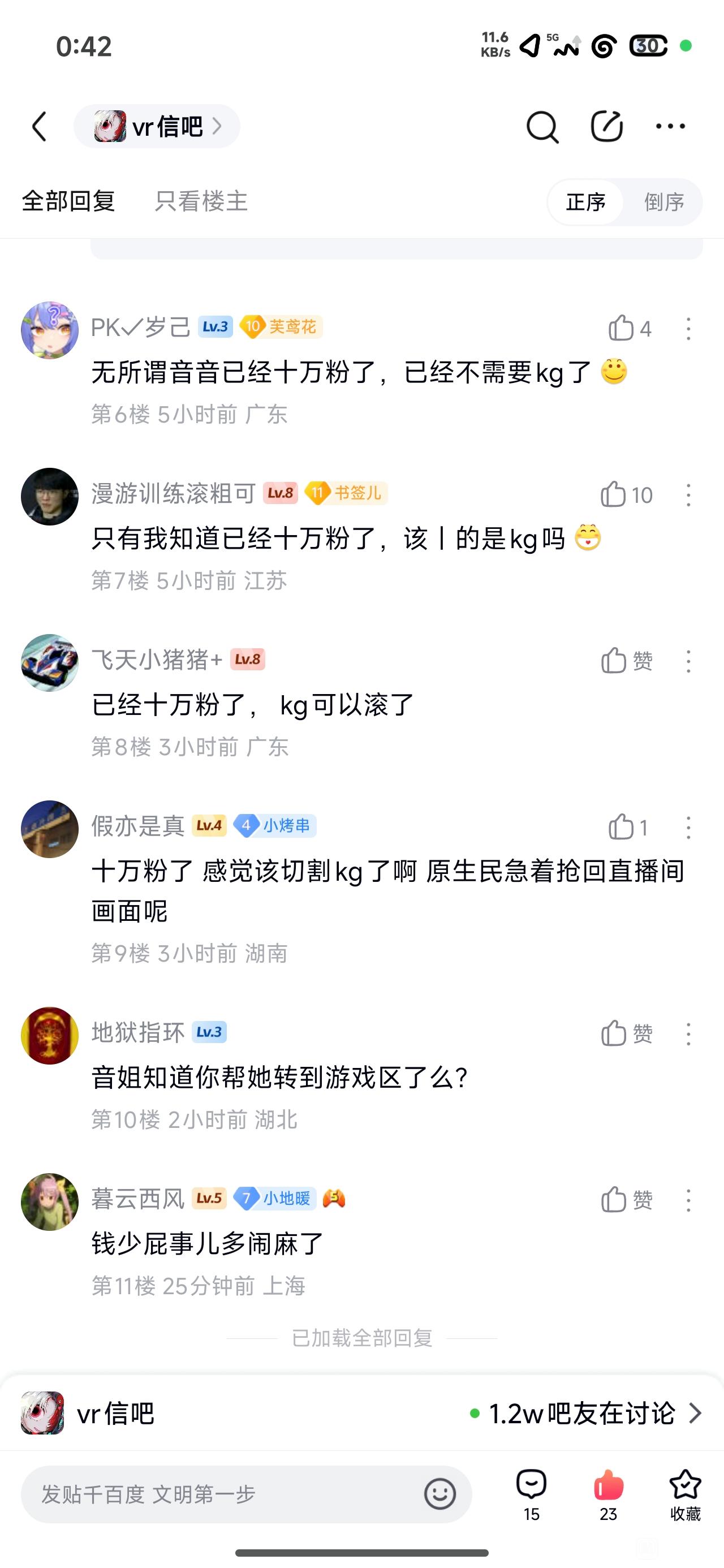
Task: Open 地狱指环's profile avatar
Action: [50, 1035]
